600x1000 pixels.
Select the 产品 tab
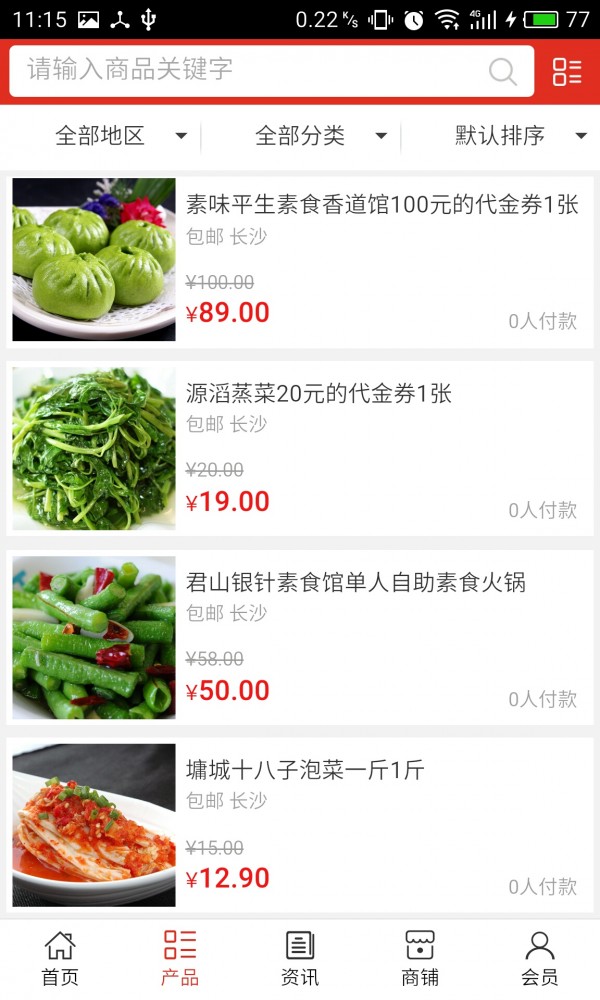(x=180, y=958)
